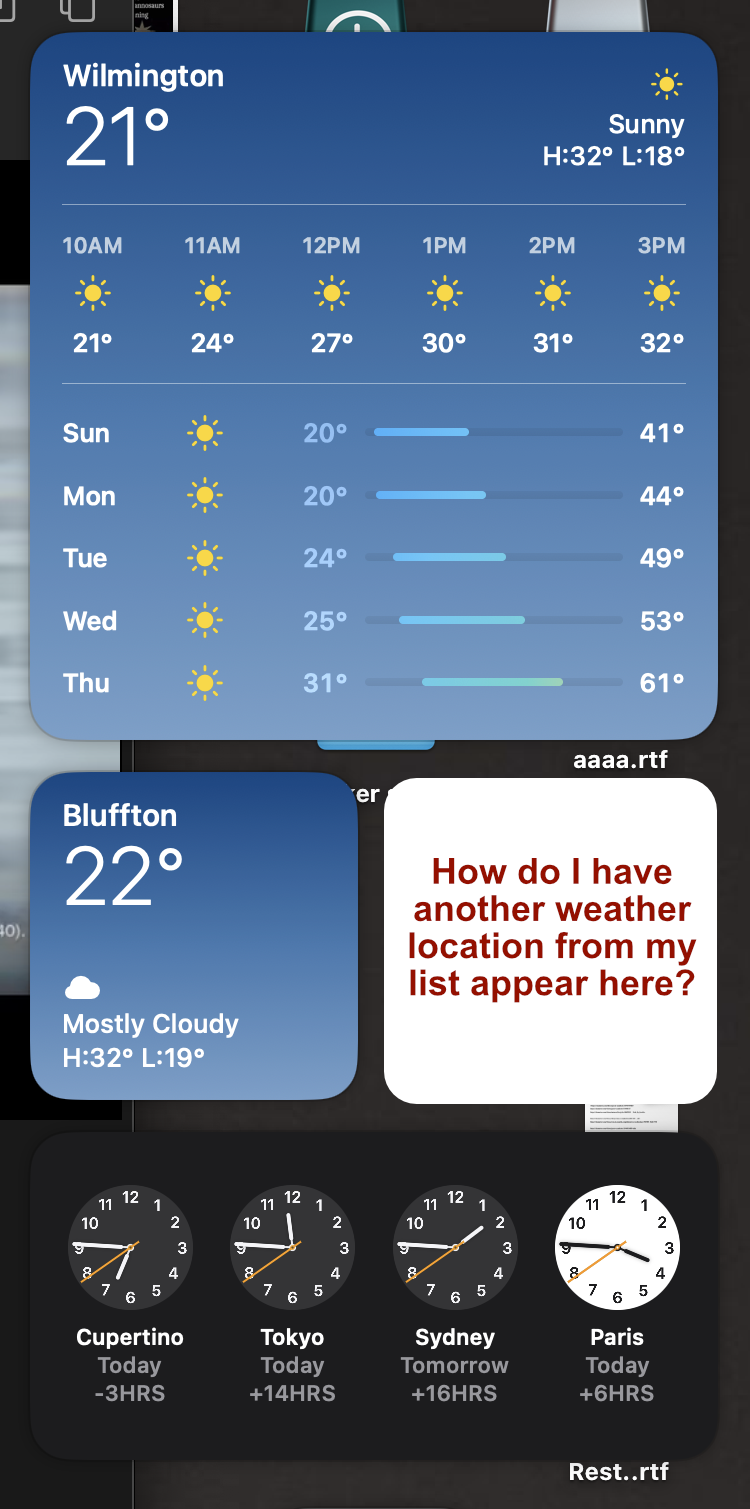Select the aaaa.rtf desktop file
This screenshot has height=1509, width=750.
click(x=620, y=761)
